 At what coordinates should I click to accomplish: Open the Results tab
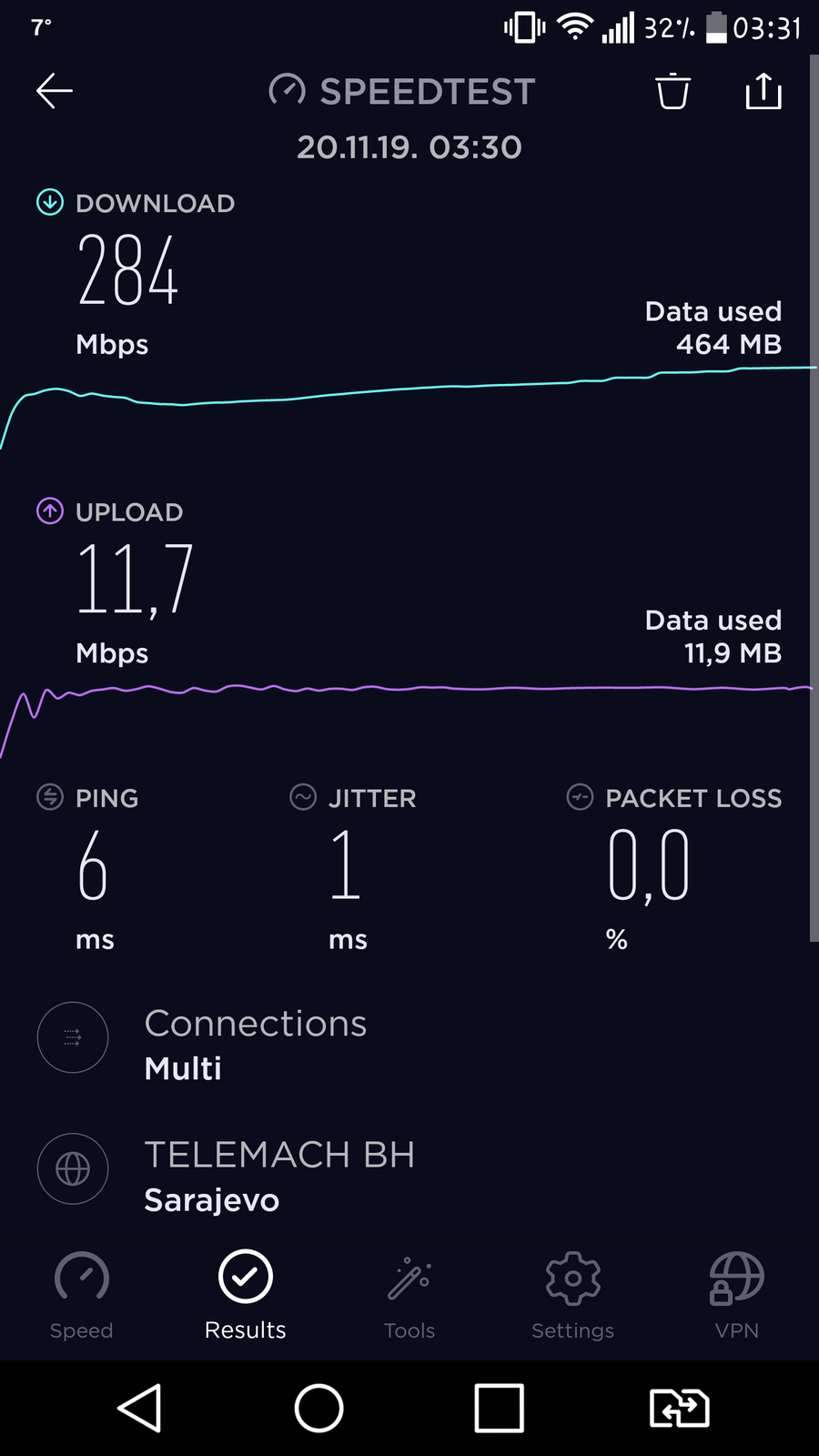click(246, 1297)
